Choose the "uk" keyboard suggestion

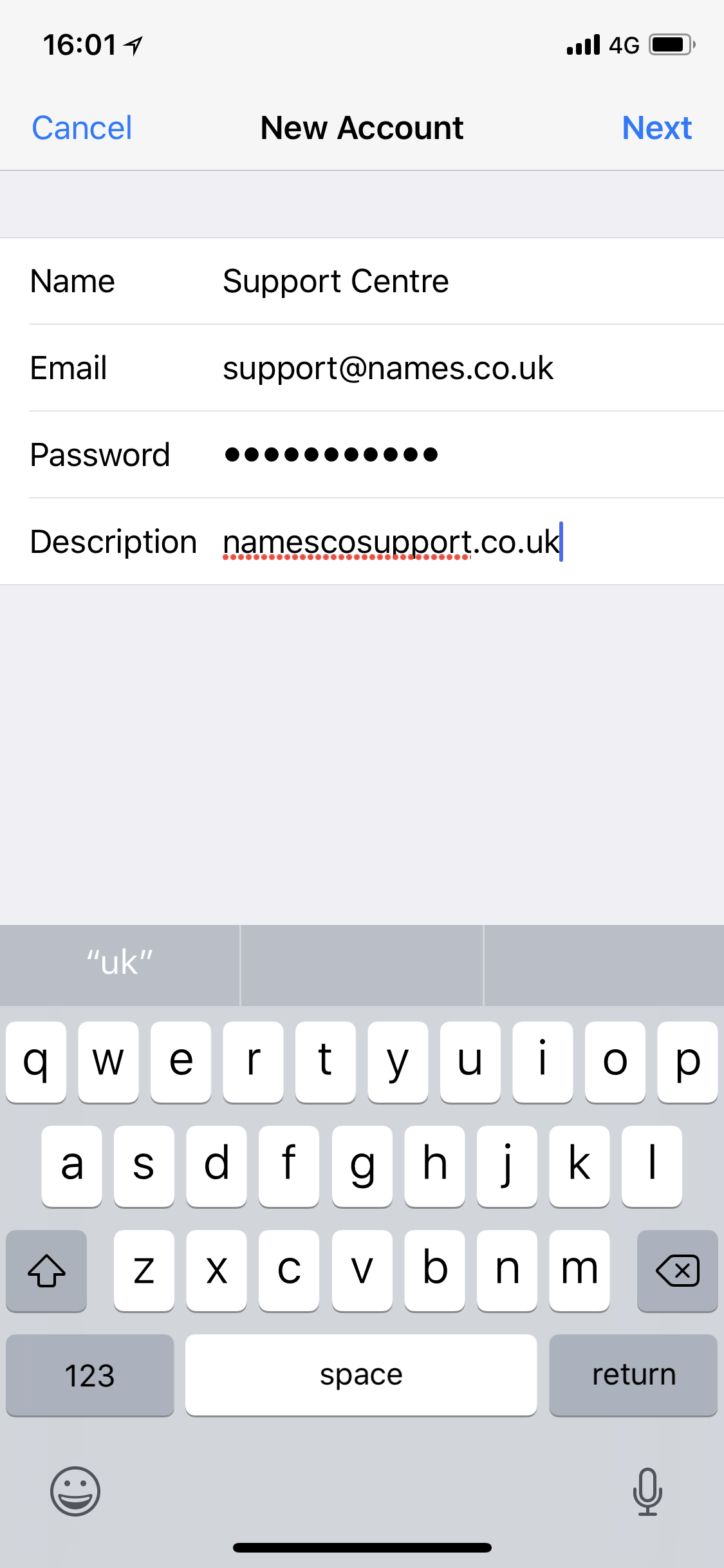click(x=120, y=964)
